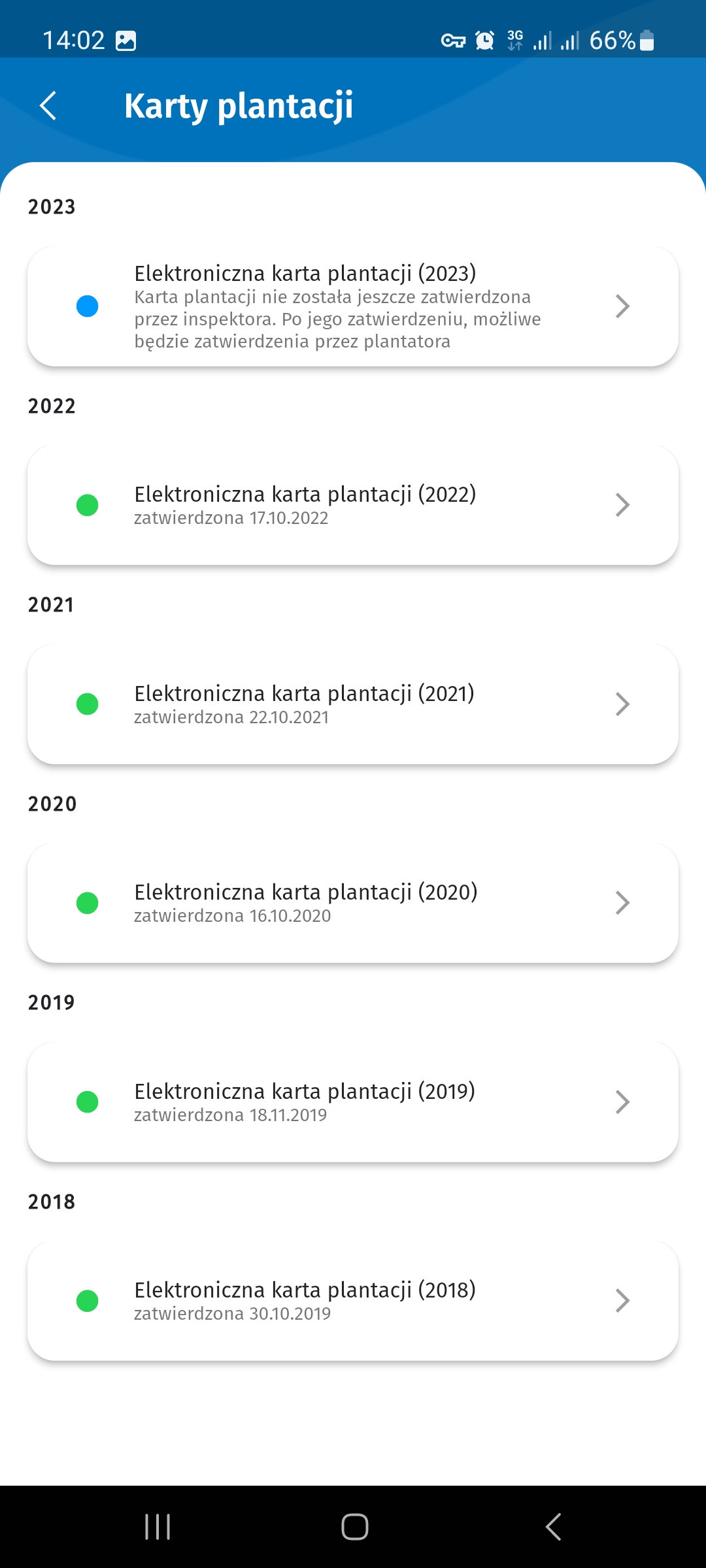This screenshot has width=706, height=1568.
Task: Open Elektroniczna karta plantacji (2023)
Action: click(x=353, y=306)
